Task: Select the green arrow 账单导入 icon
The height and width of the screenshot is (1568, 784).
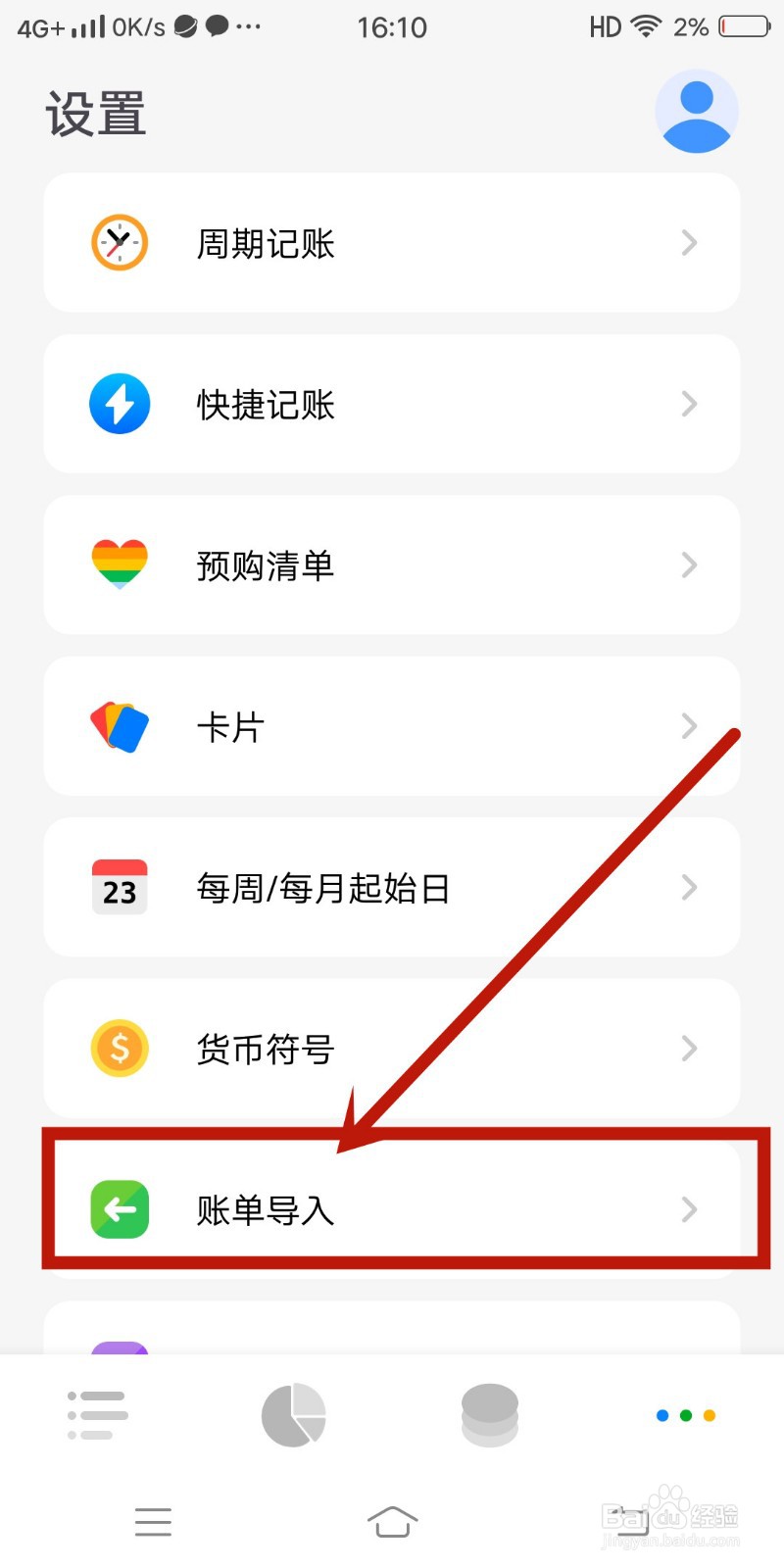Action: pyautogui.click(x=119, y=1209)
